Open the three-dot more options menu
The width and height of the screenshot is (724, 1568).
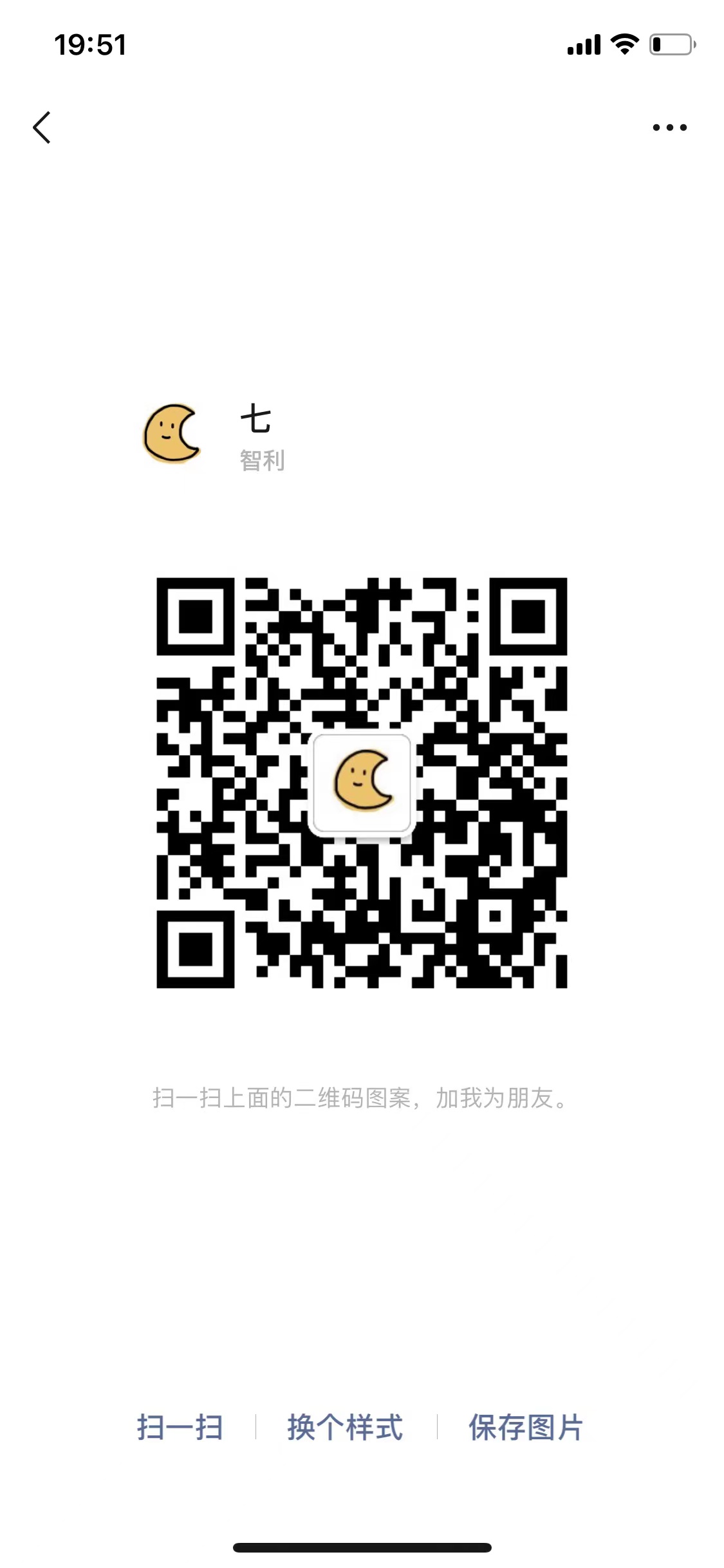(669, 127)
